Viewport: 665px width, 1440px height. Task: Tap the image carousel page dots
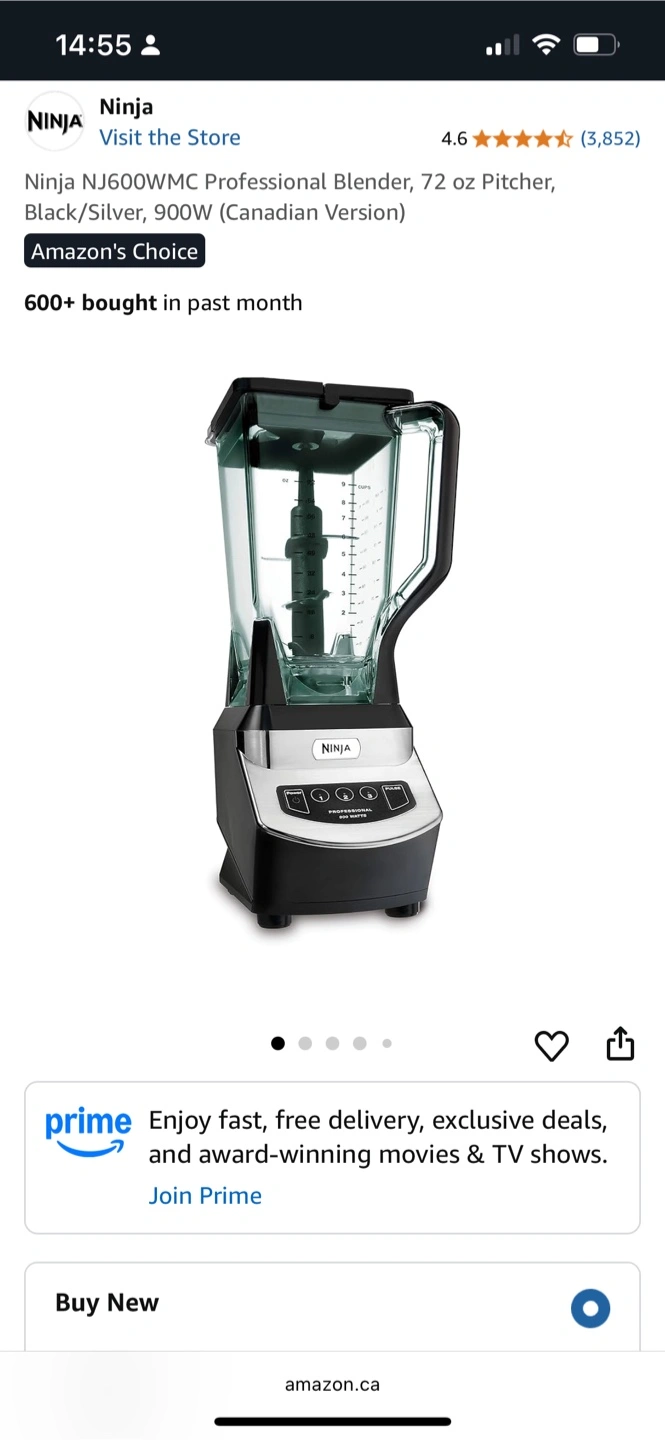pyautogui.click(x=331, y=1043)
